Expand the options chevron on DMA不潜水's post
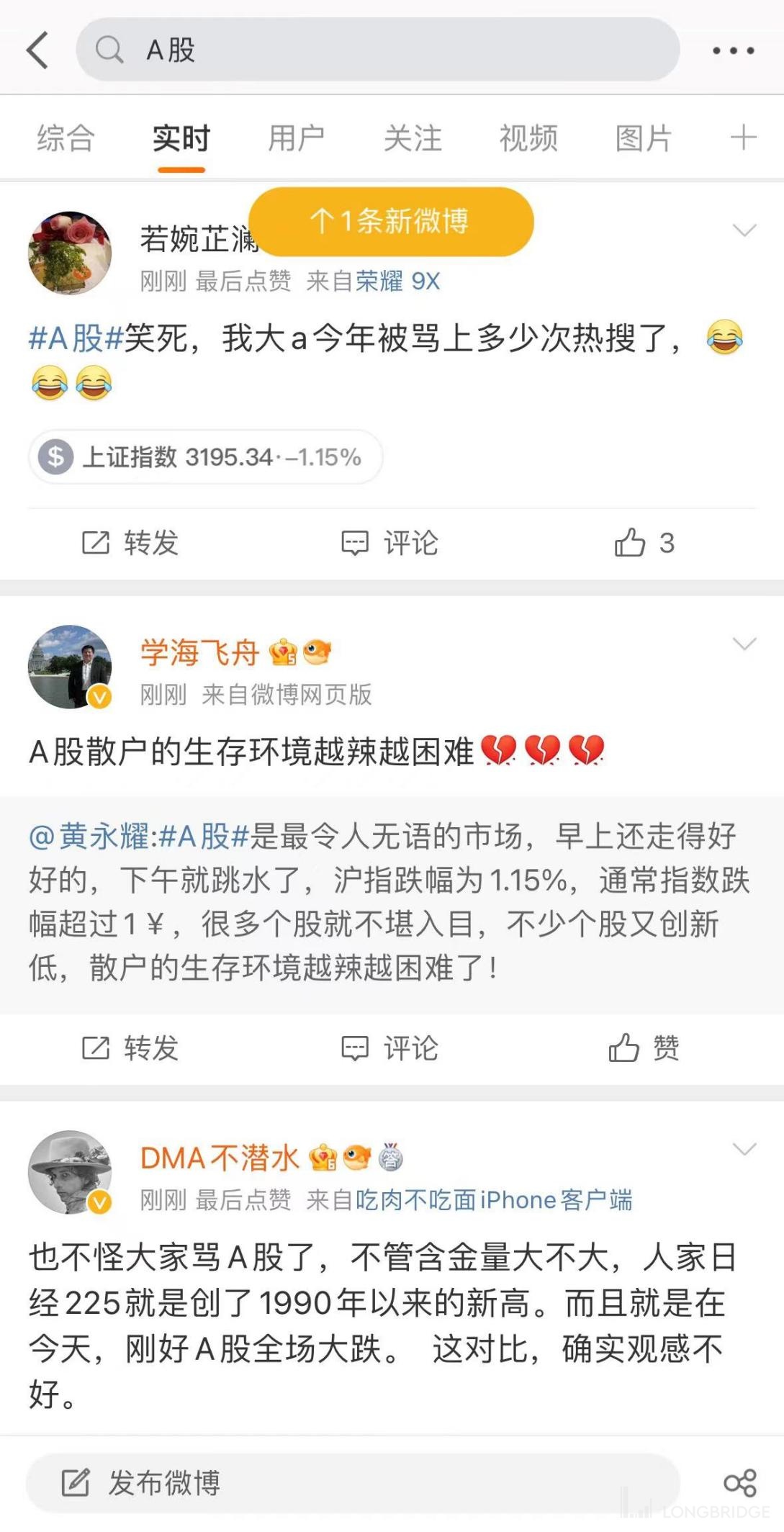 [744, 1149]
